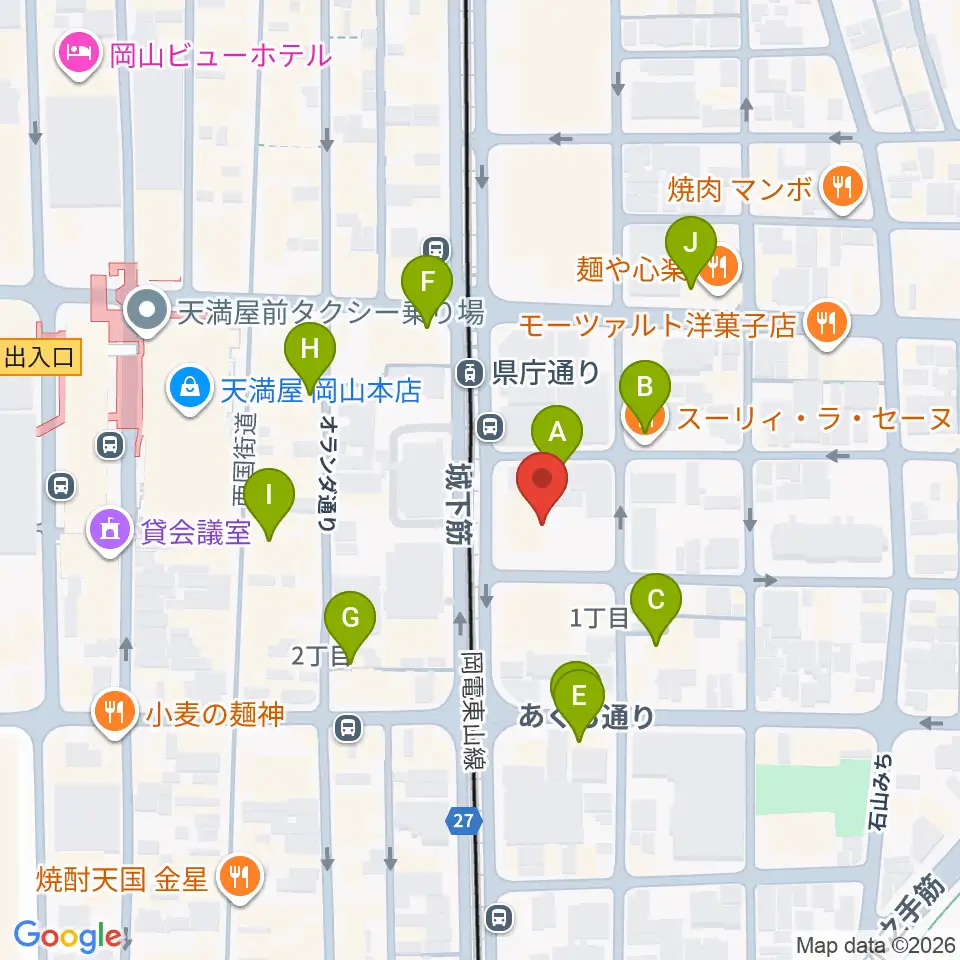Tap 焼肉 マンボ restaurant pin
Screen dimensions: 960x960
pyautogui.click(x=843, y=186)
